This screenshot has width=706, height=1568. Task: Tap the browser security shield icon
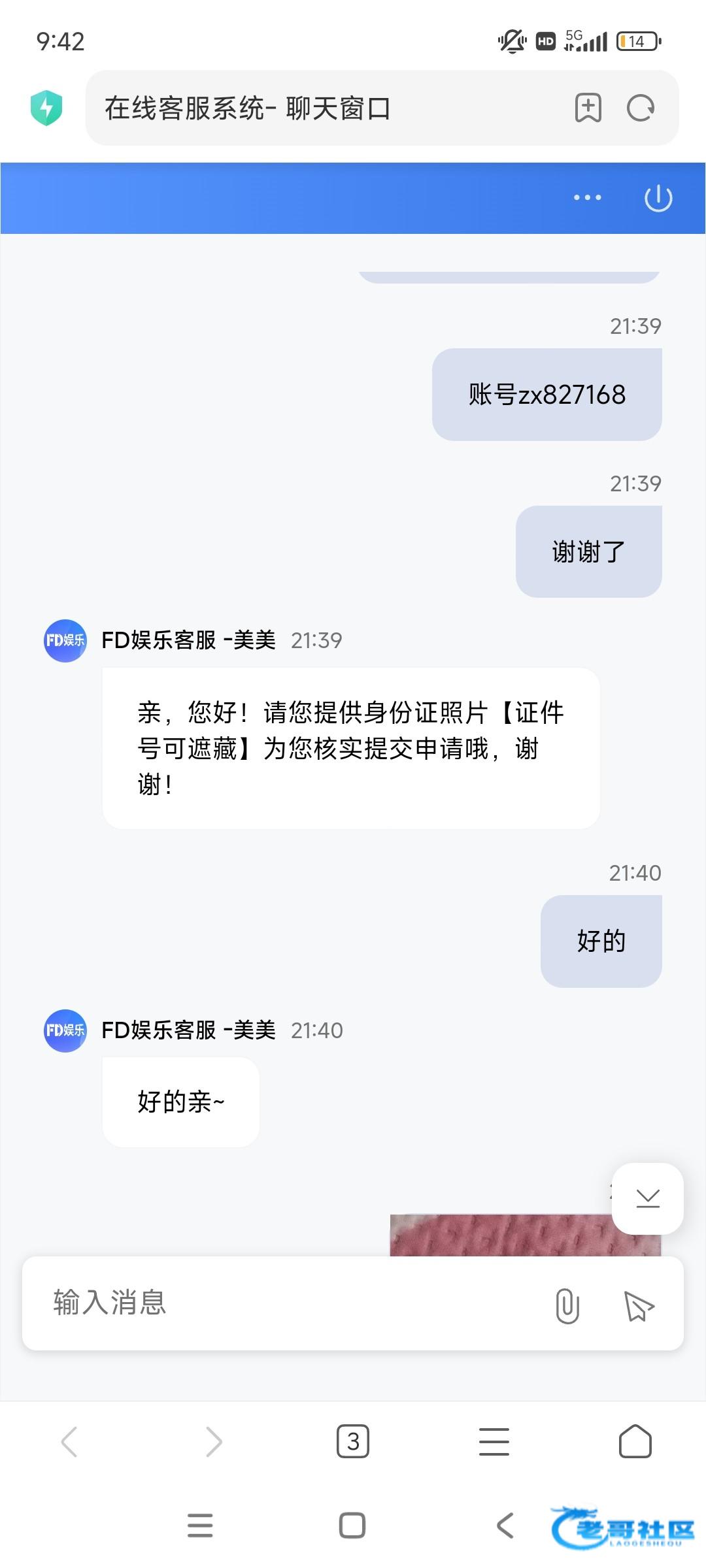point(46,108)
